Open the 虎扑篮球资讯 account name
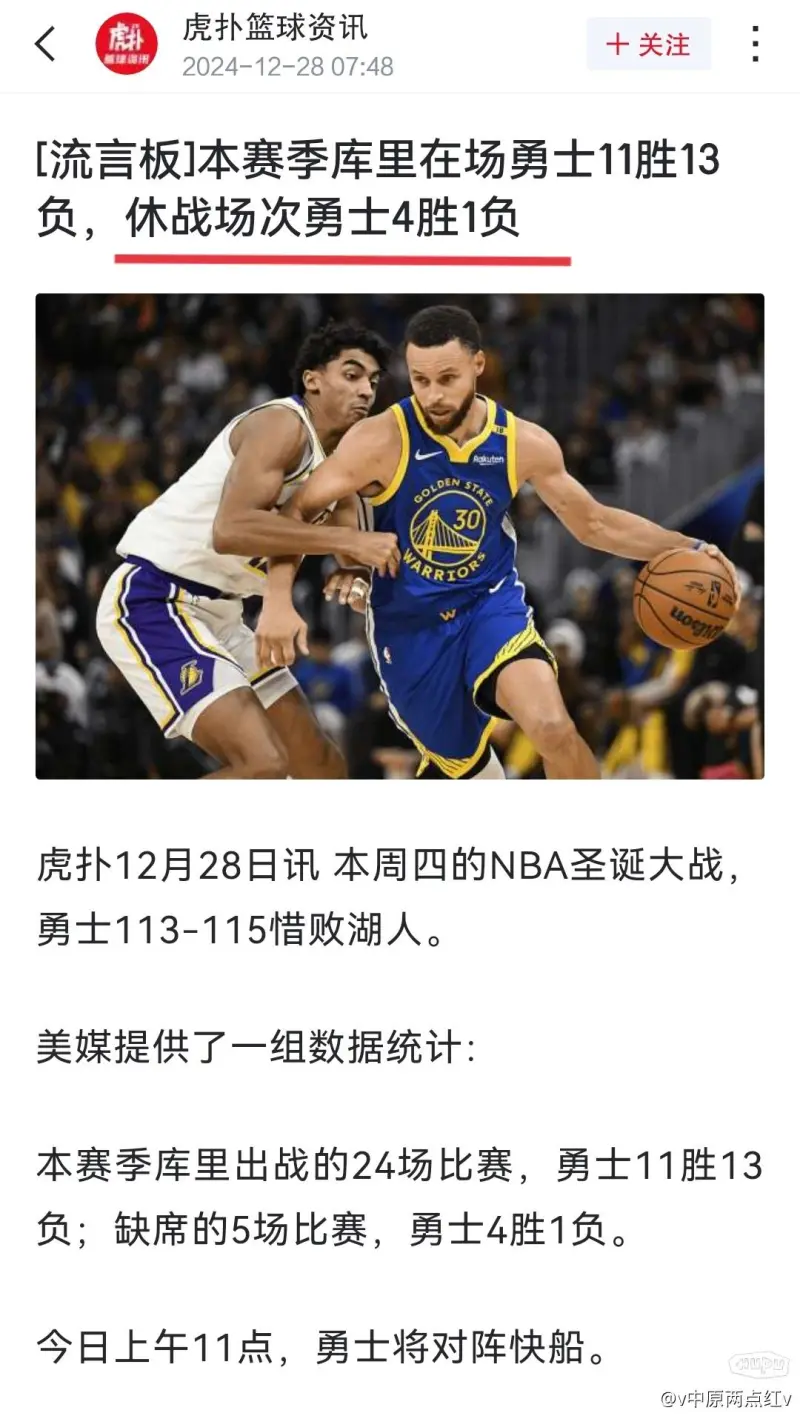Image resolution: width=800 pixels, height=1416 pixels. point(275,28)
